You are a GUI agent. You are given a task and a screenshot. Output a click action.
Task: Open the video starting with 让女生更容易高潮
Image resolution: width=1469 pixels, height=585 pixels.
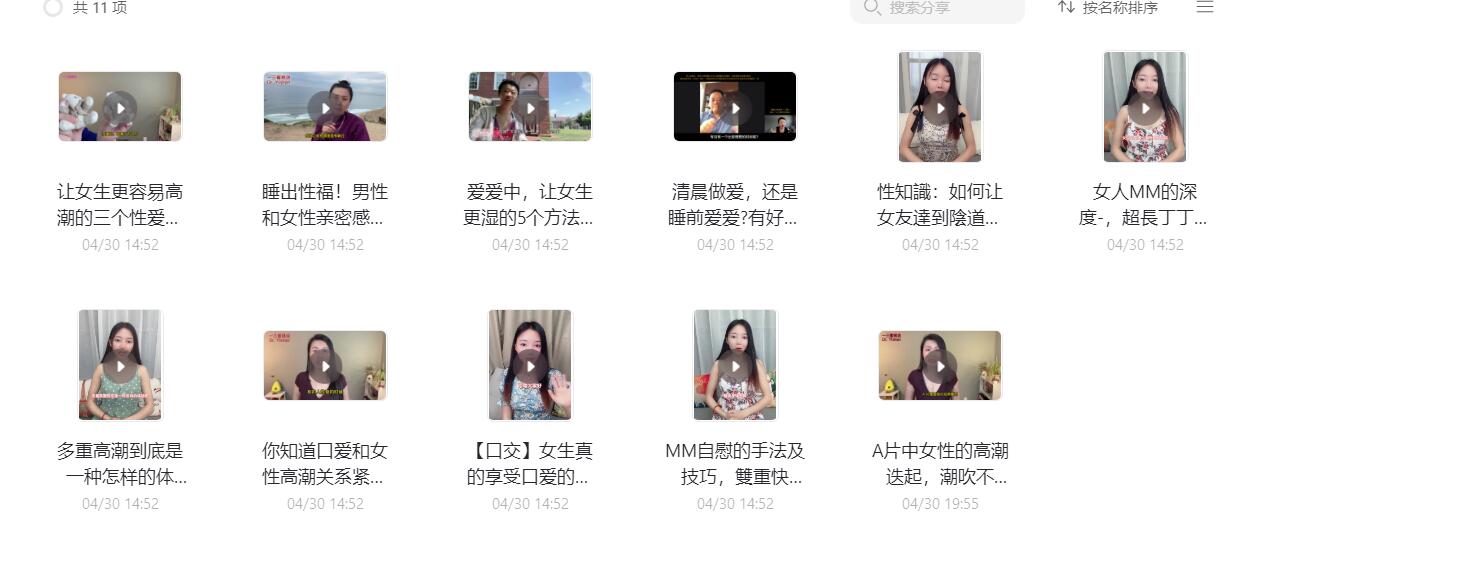(x=120, y=107)
